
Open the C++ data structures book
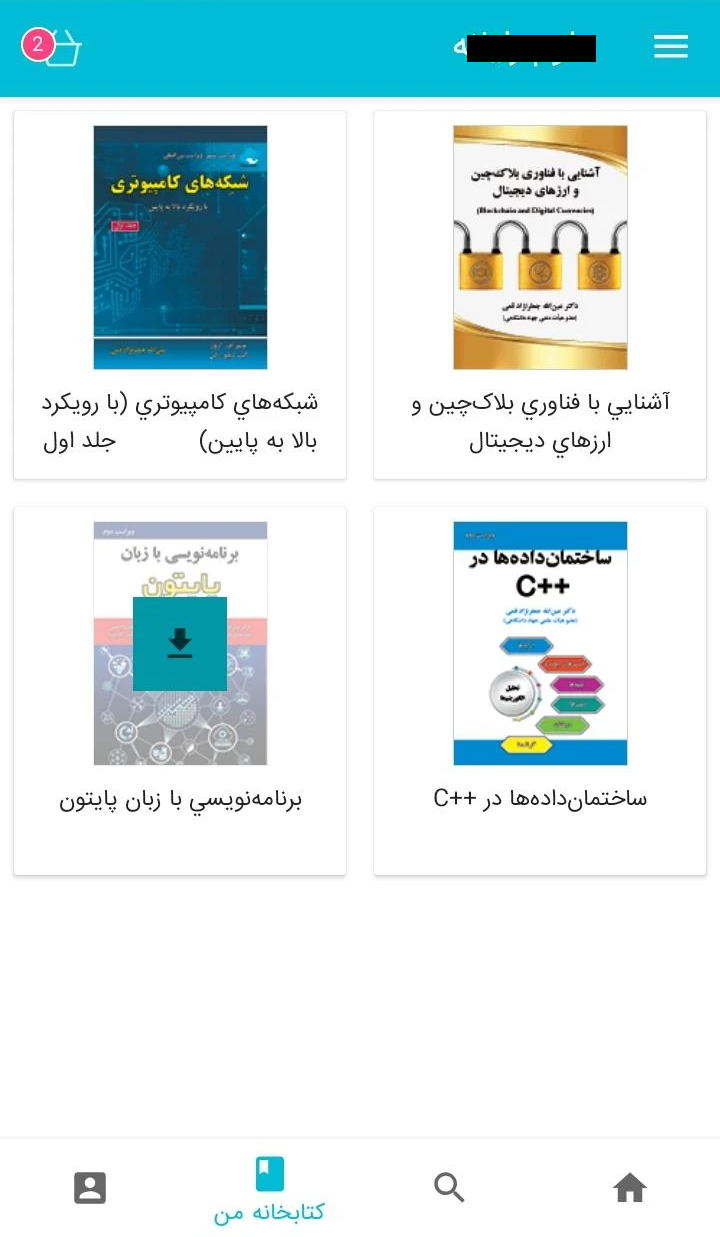tap(540, 691)
